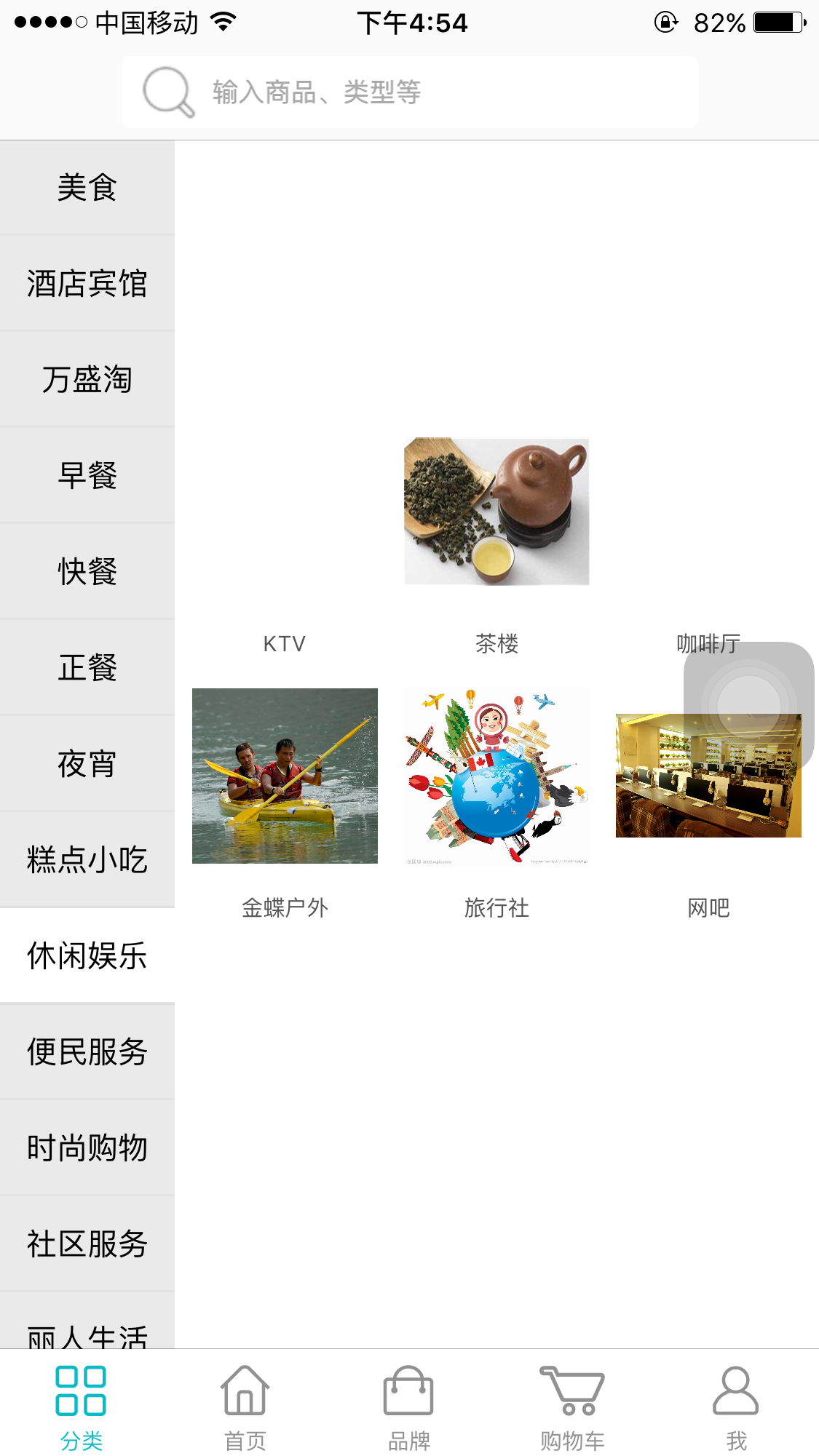Select the 美食 category
The width and height of the screenshot is (819, 1456).
(x=87, y=188)
